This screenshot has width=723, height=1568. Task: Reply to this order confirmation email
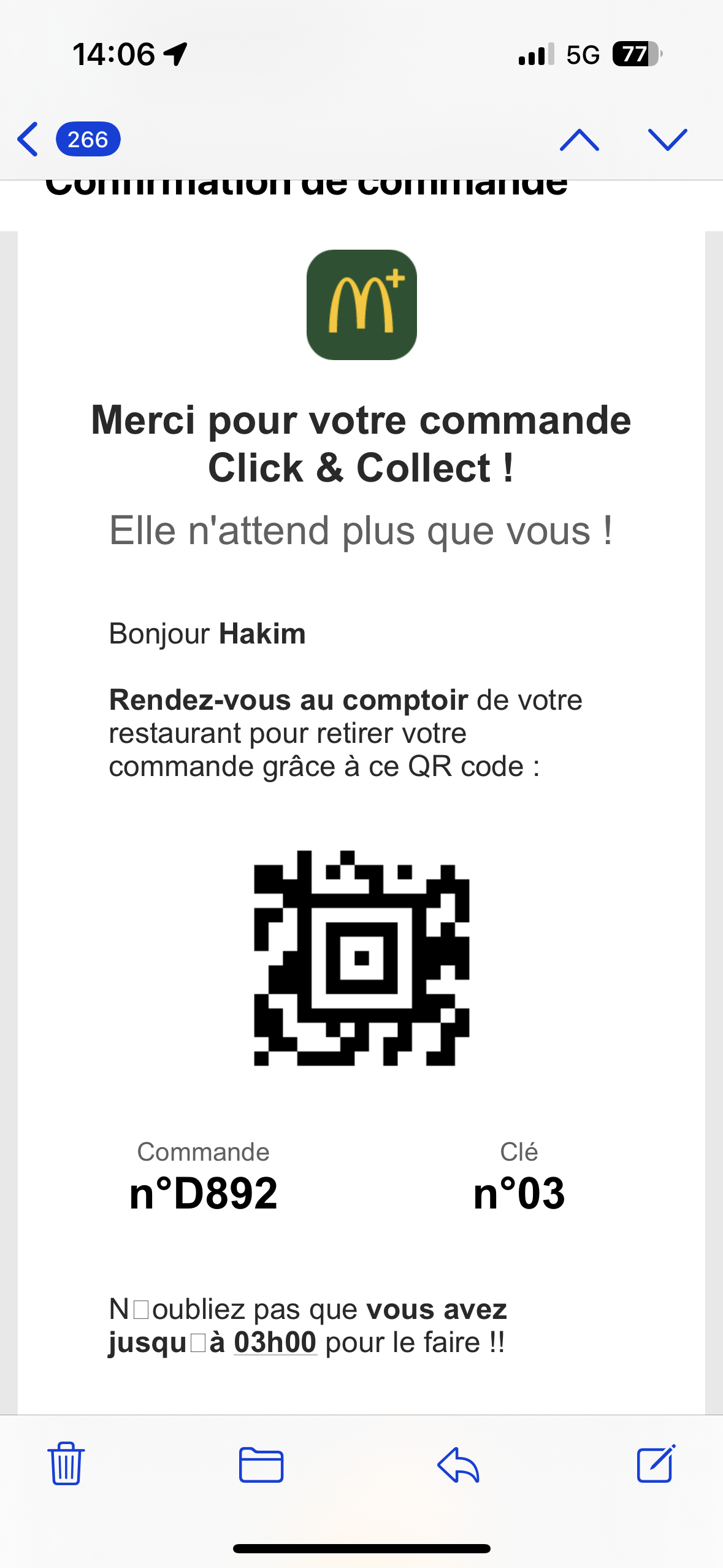pyautogui.click(x=458, y=1464)
